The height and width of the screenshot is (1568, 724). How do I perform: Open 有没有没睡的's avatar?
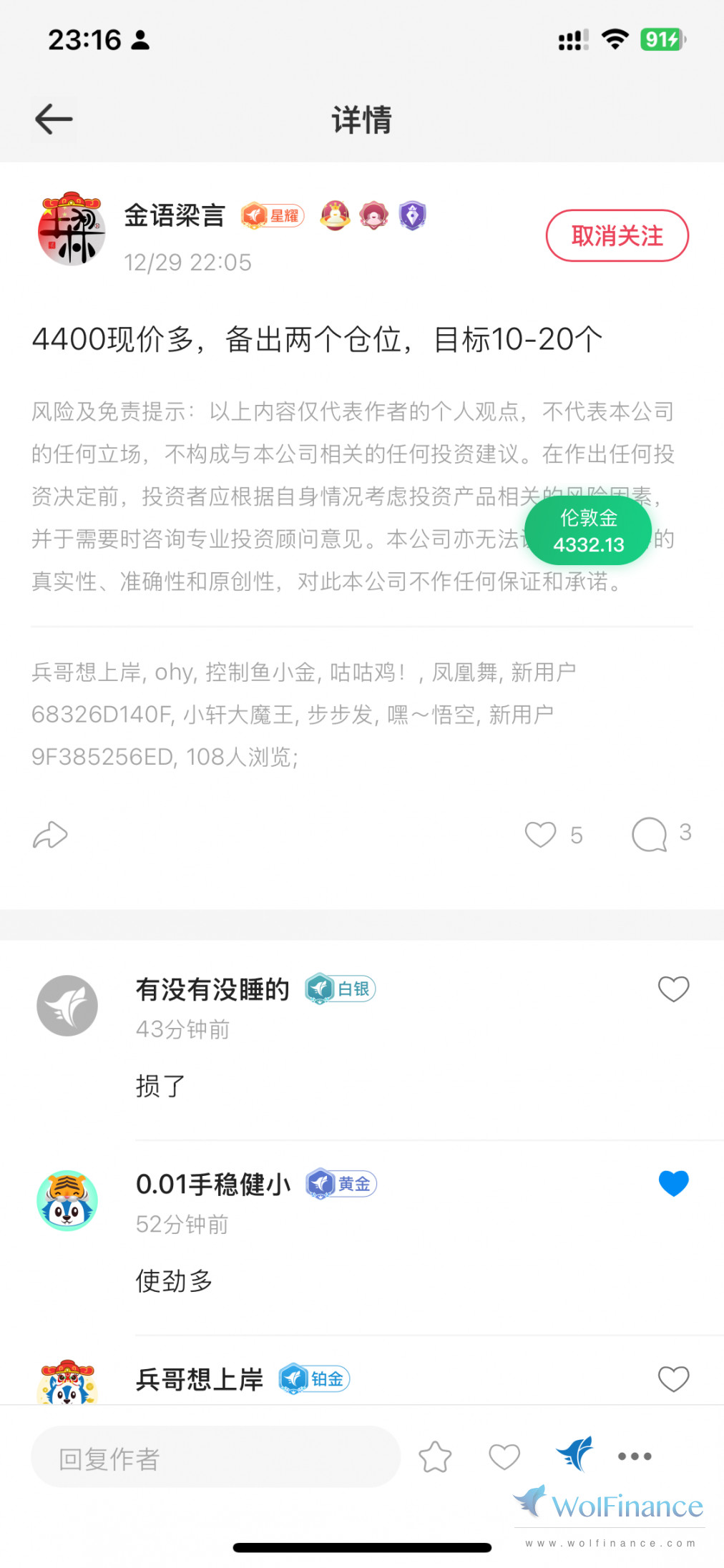(x=67, y=1006)
